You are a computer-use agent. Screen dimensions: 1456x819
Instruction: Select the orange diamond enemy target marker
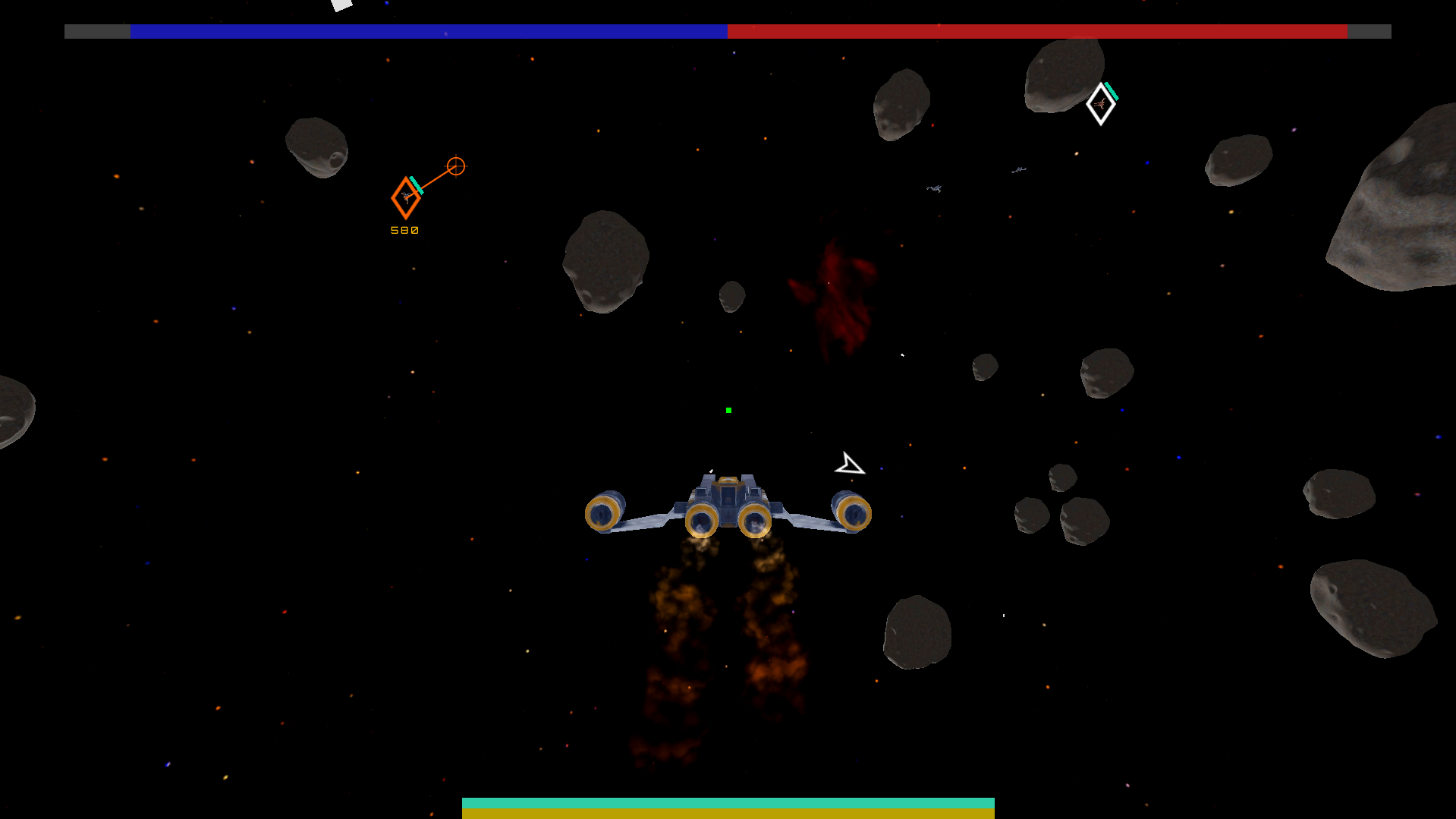406,198
